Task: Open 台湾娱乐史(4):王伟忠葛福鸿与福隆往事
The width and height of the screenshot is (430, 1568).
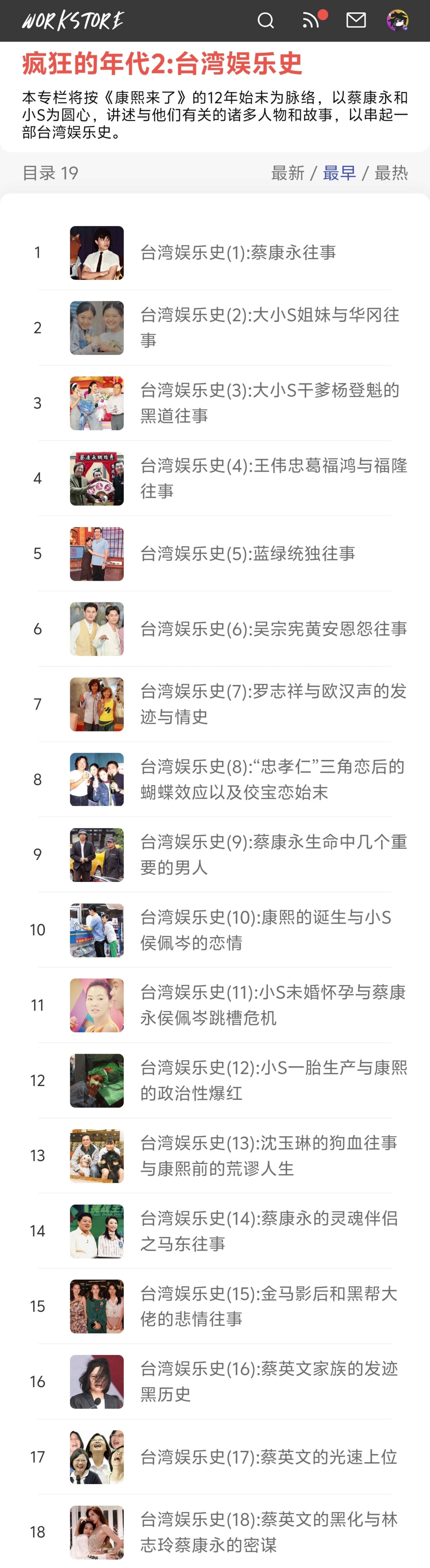Action: tap(273, 478)
